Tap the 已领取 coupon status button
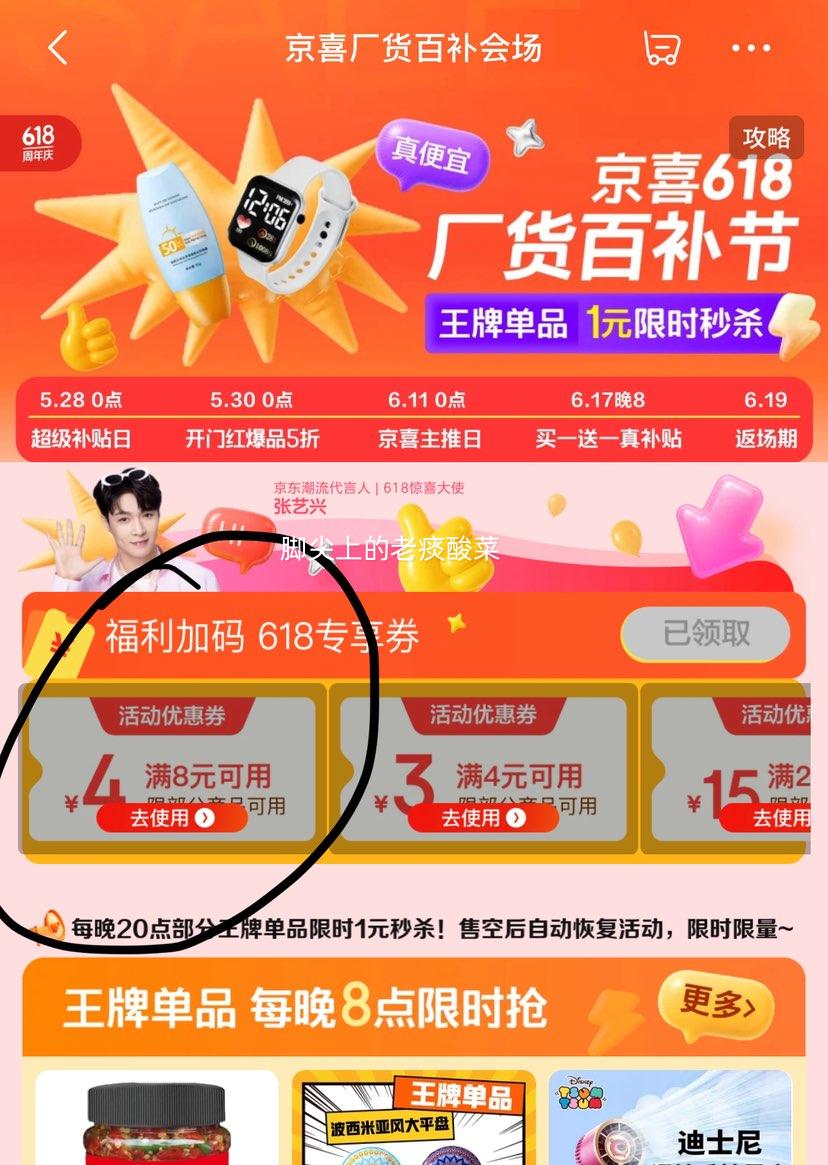Image resolution: width=828 pixels, height=1165 pixels. 706,633
